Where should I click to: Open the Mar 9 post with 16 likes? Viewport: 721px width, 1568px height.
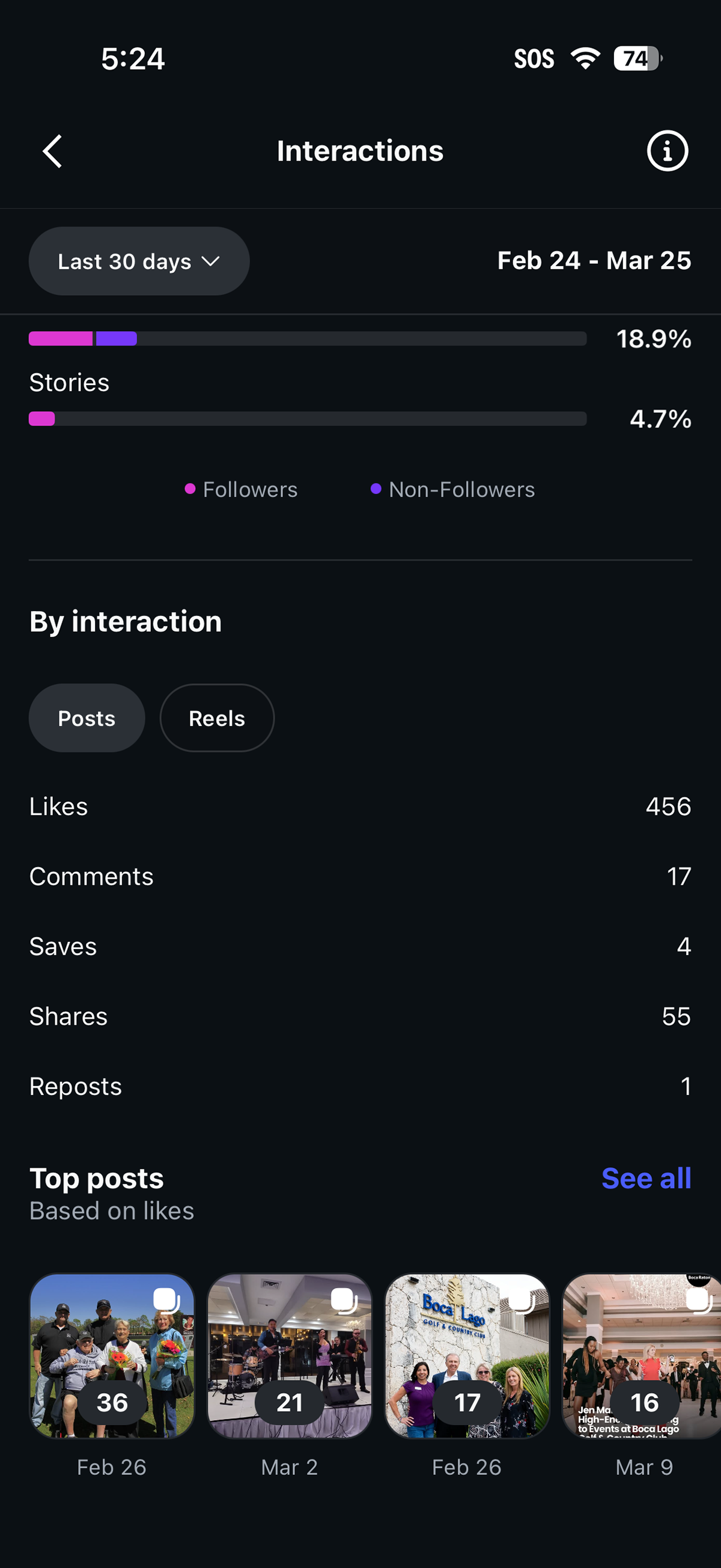tap(642, 1355)
